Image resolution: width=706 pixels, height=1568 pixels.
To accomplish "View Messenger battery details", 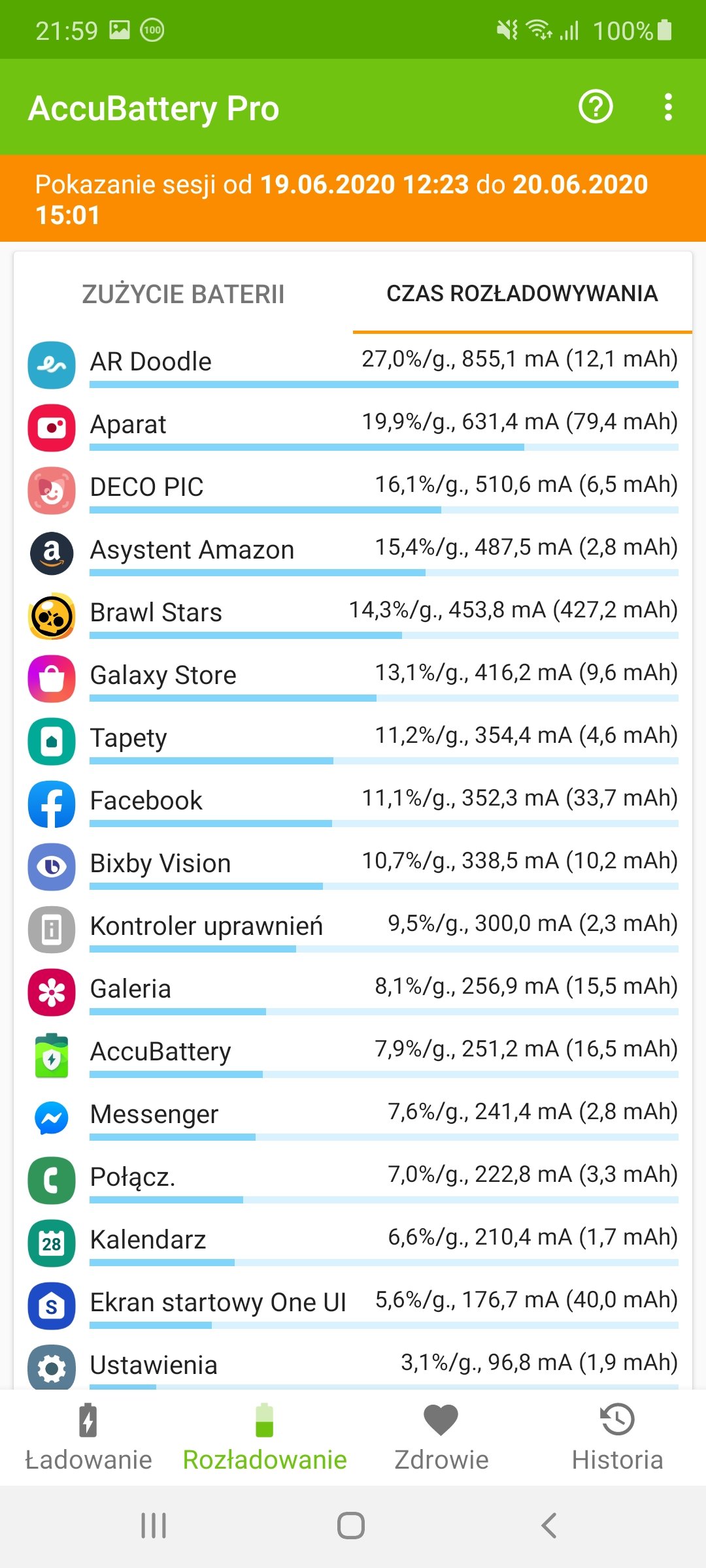I will (353, 1117).
